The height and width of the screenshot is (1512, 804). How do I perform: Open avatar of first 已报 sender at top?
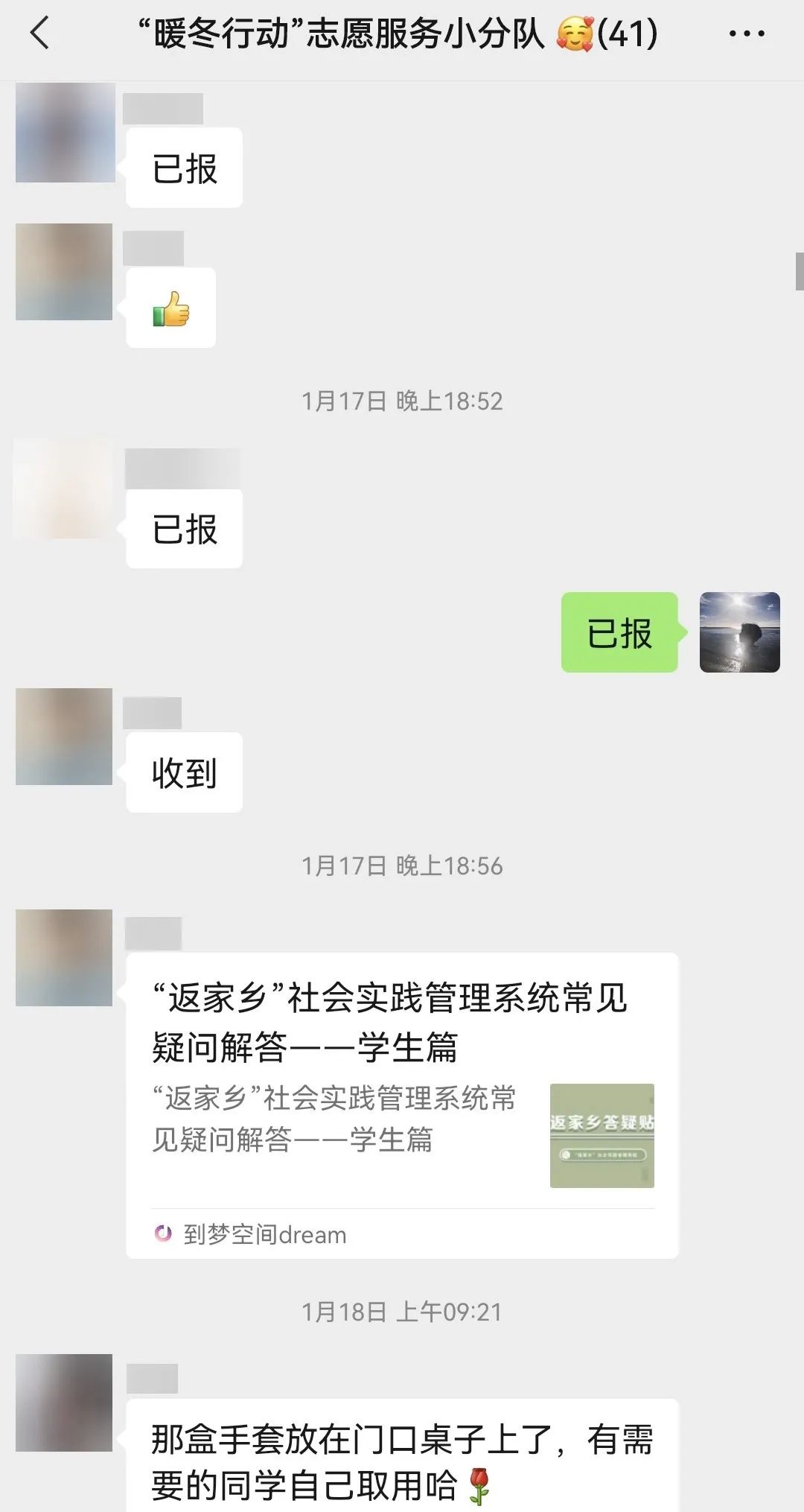[x=65, y=133]
